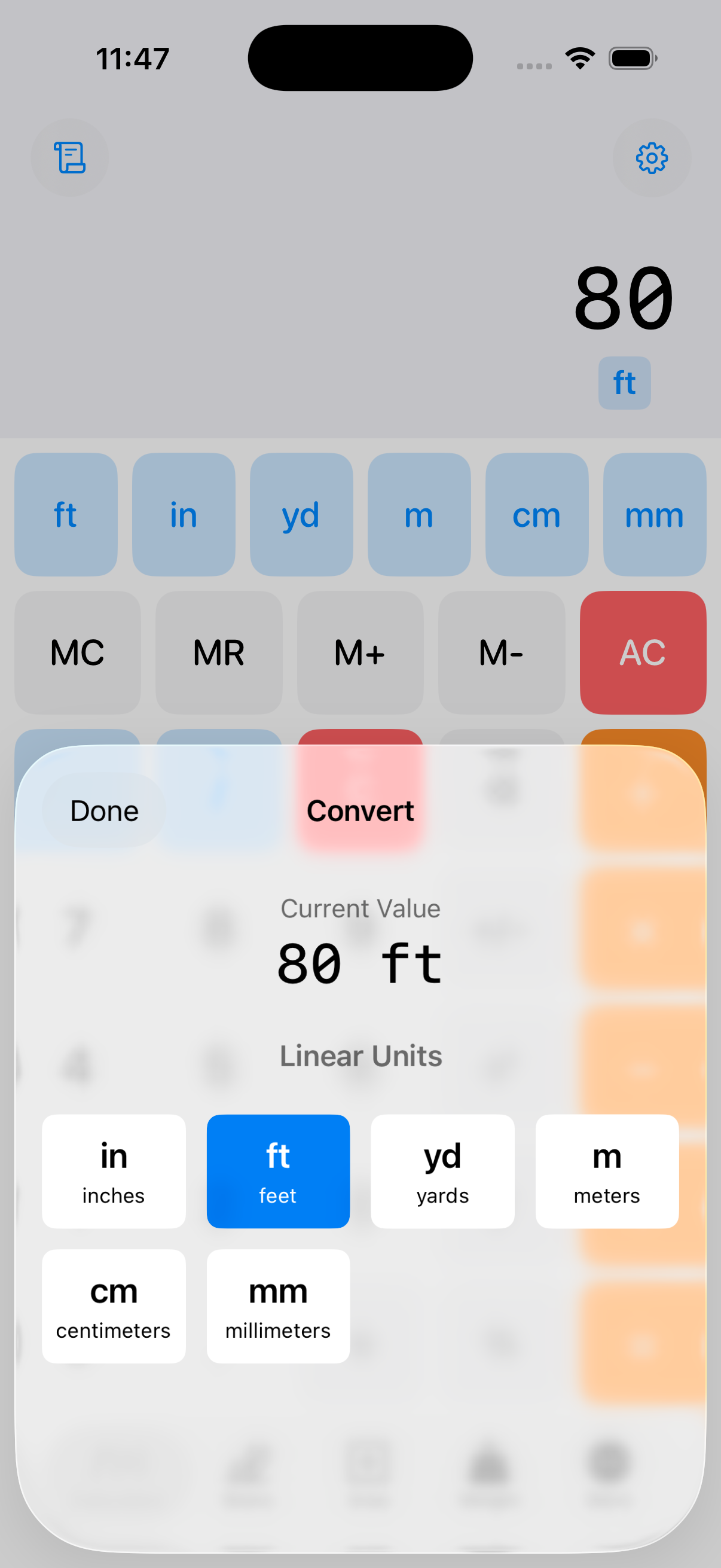Tap Done to dismiss the conversion sheet
Image resolution: width=721 pixels, height=1568 pixels.
pos(103,810)
